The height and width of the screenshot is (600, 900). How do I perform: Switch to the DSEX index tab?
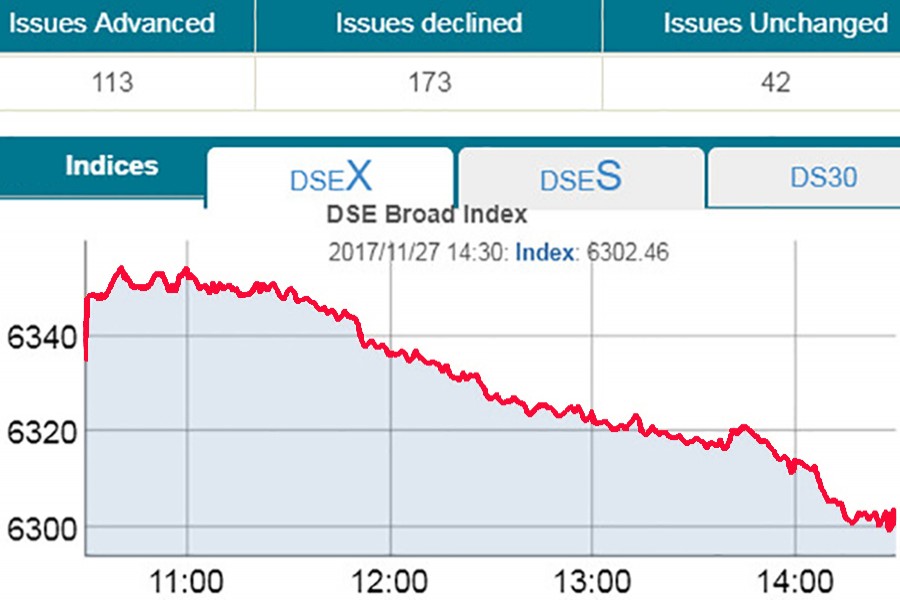point(330,178)
